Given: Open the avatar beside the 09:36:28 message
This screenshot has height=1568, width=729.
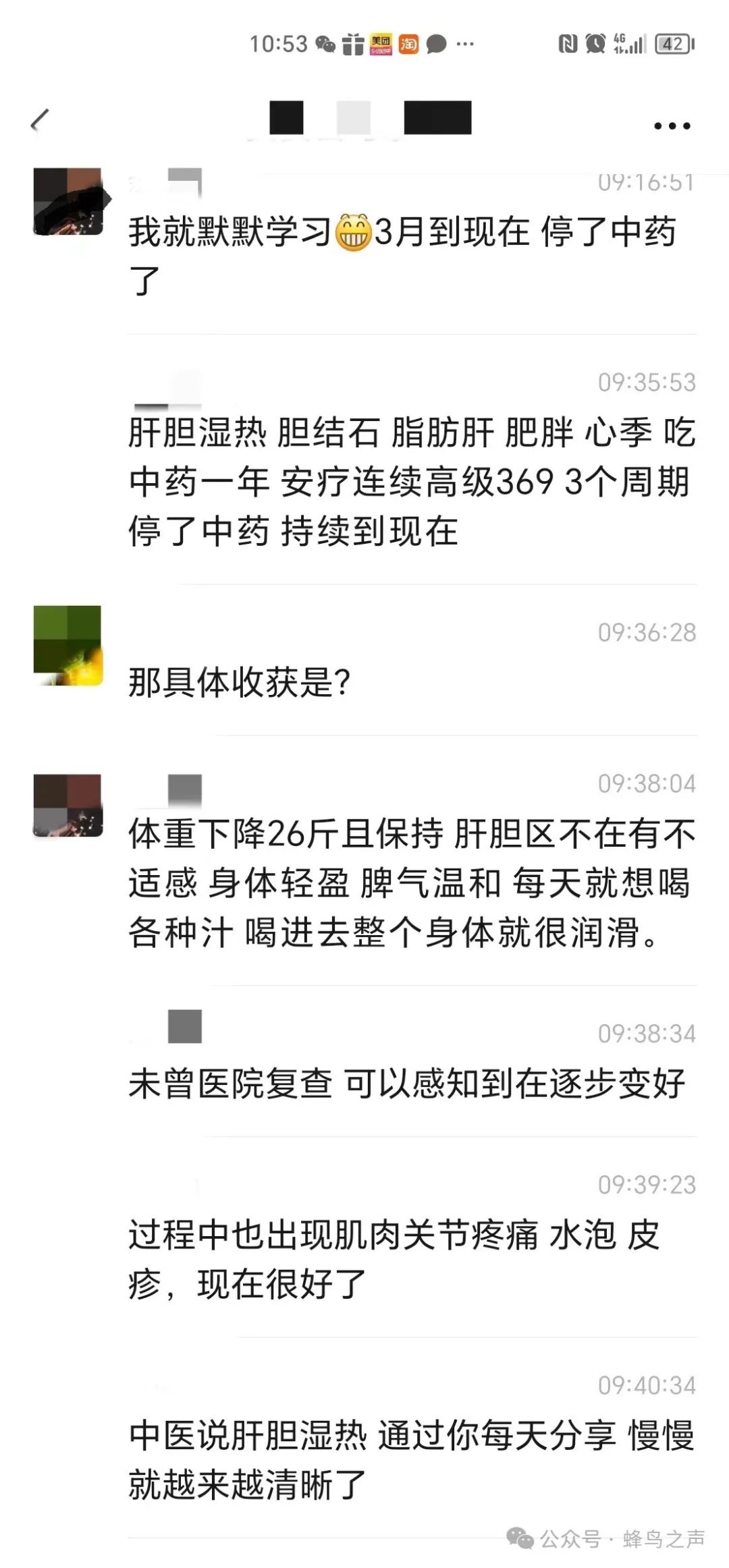Looking at the screenshot, I should (x=67, y=646).
